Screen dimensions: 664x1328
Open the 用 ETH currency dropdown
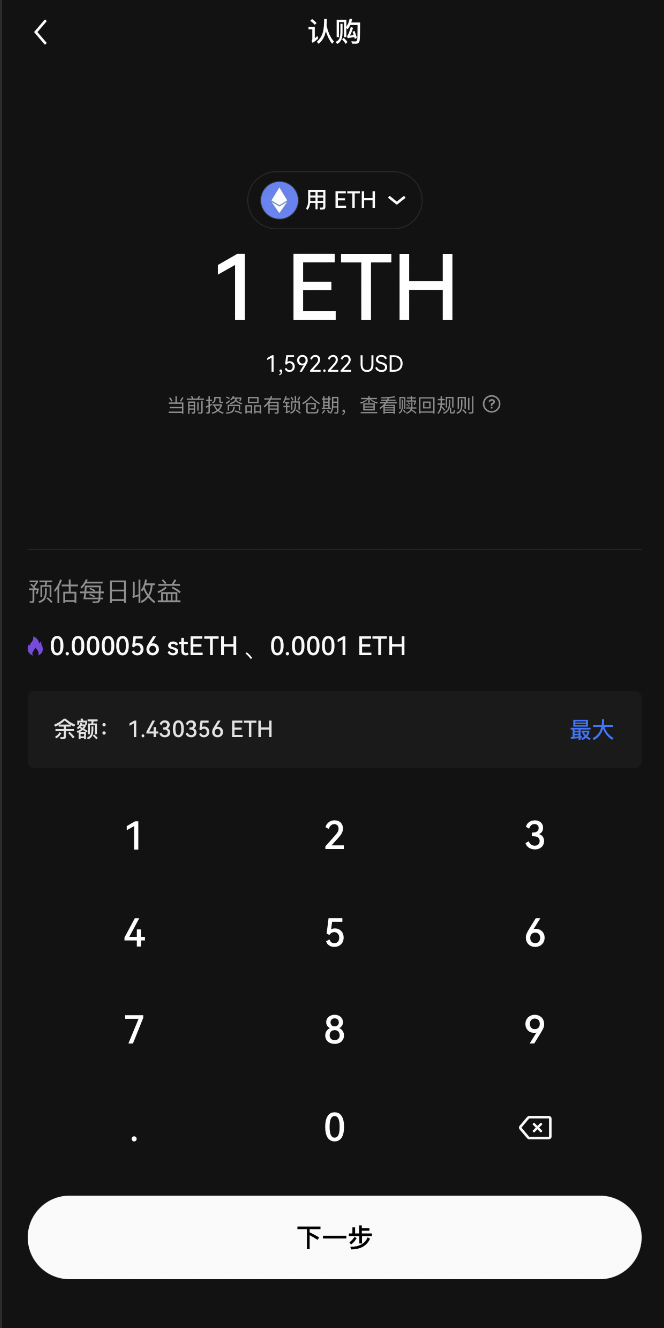(335, 200)
